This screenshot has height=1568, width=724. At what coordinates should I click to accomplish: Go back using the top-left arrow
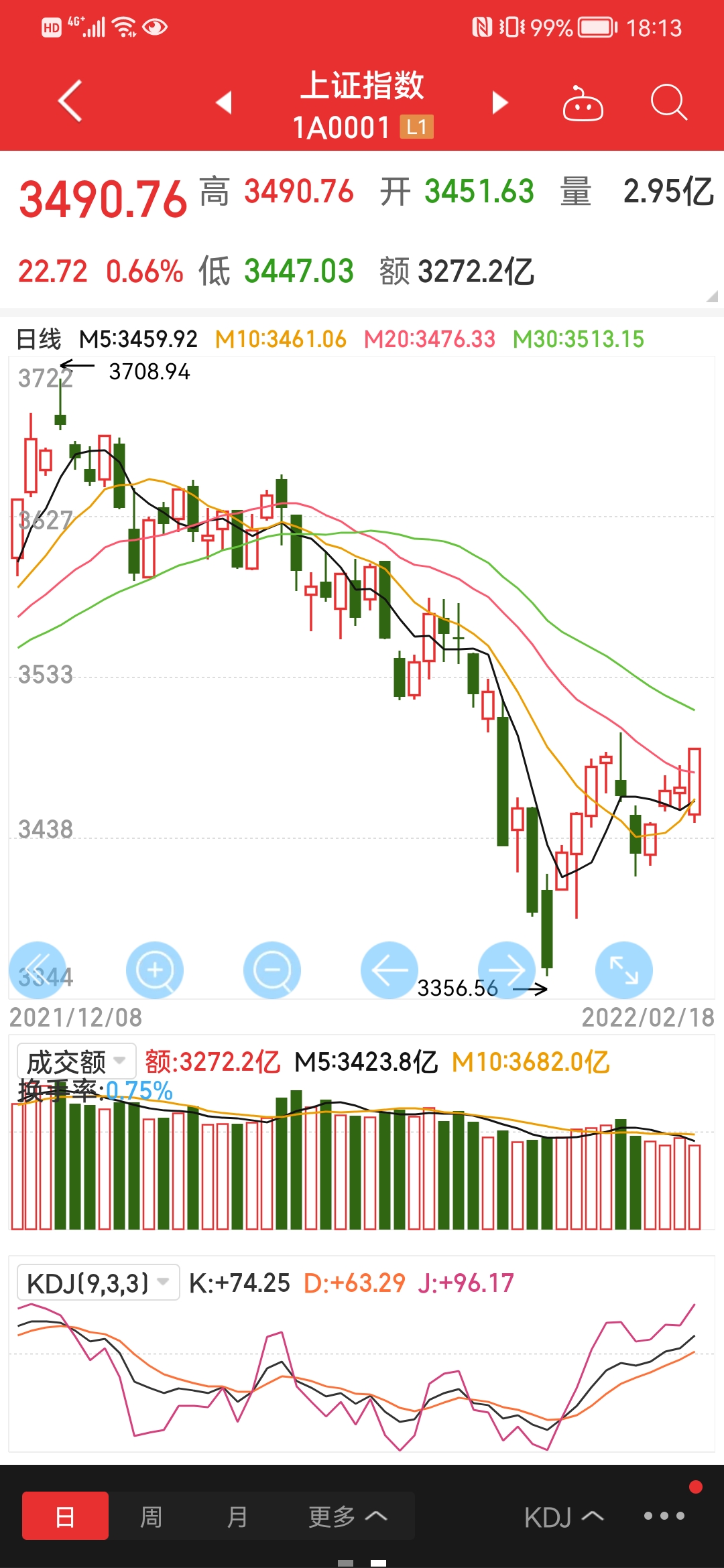[x=70, y=101]
